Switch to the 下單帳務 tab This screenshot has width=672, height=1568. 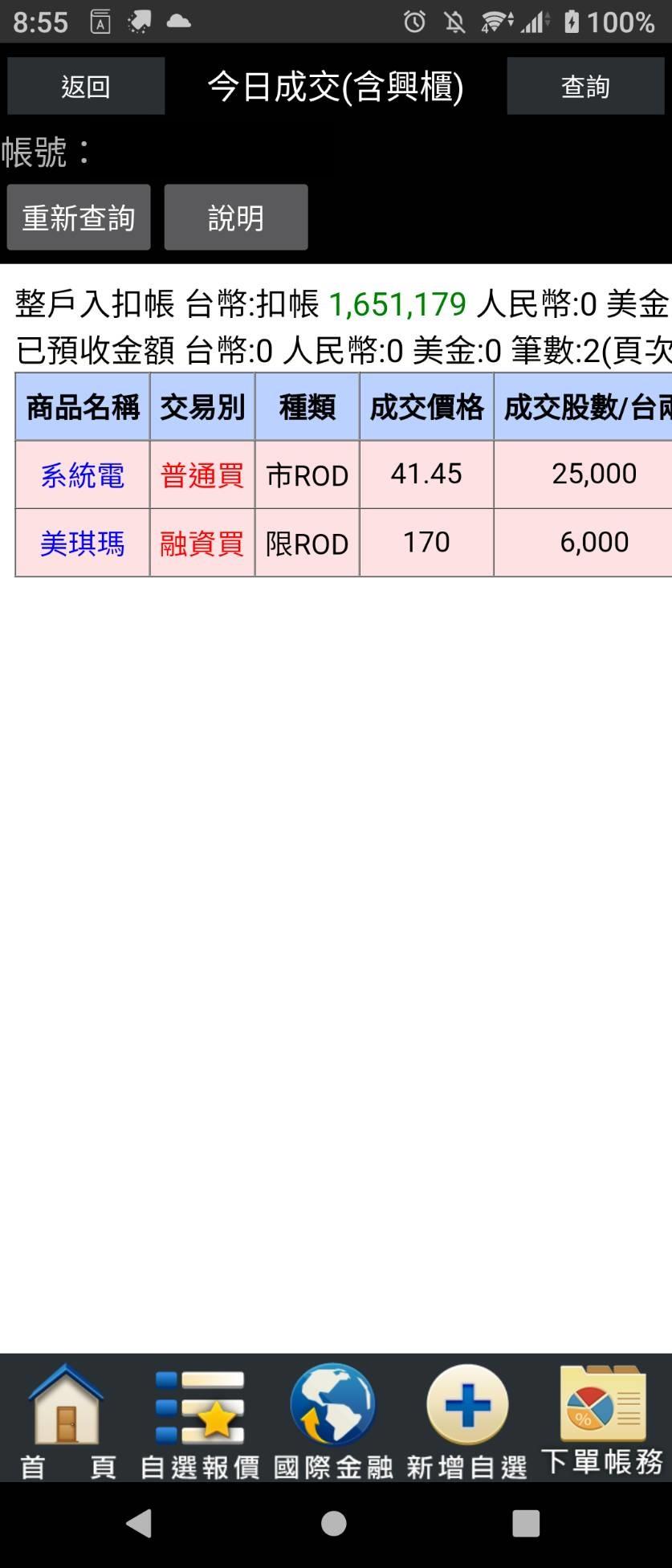point(602,1421)
